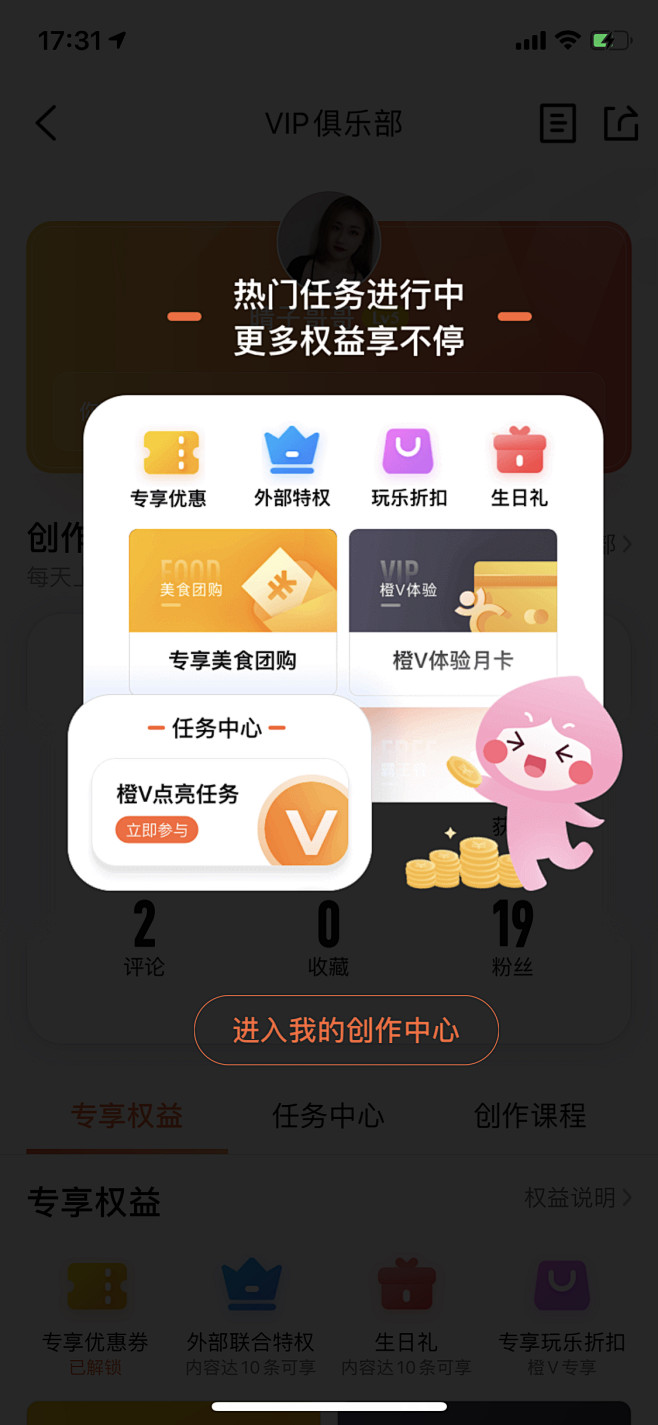The width and height of the screenshot is (658, 1425).
Task: Switch to the 任务中心 tab
Action: click(328, 1116)
